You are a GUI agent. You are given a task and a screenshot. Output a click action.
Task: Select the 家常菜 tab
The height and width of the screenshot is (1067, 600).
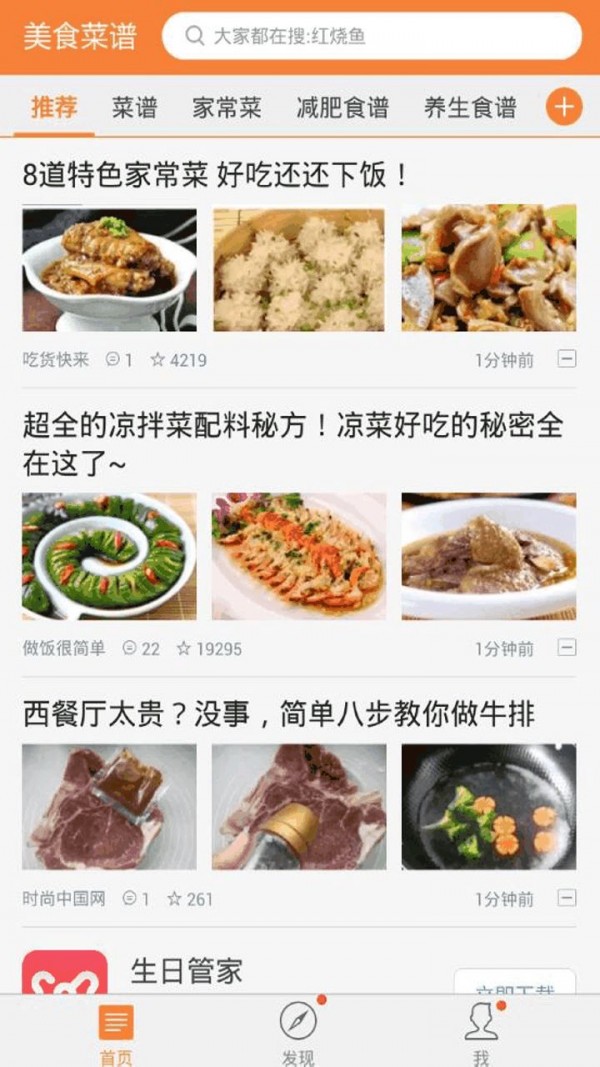coord(227,108)
